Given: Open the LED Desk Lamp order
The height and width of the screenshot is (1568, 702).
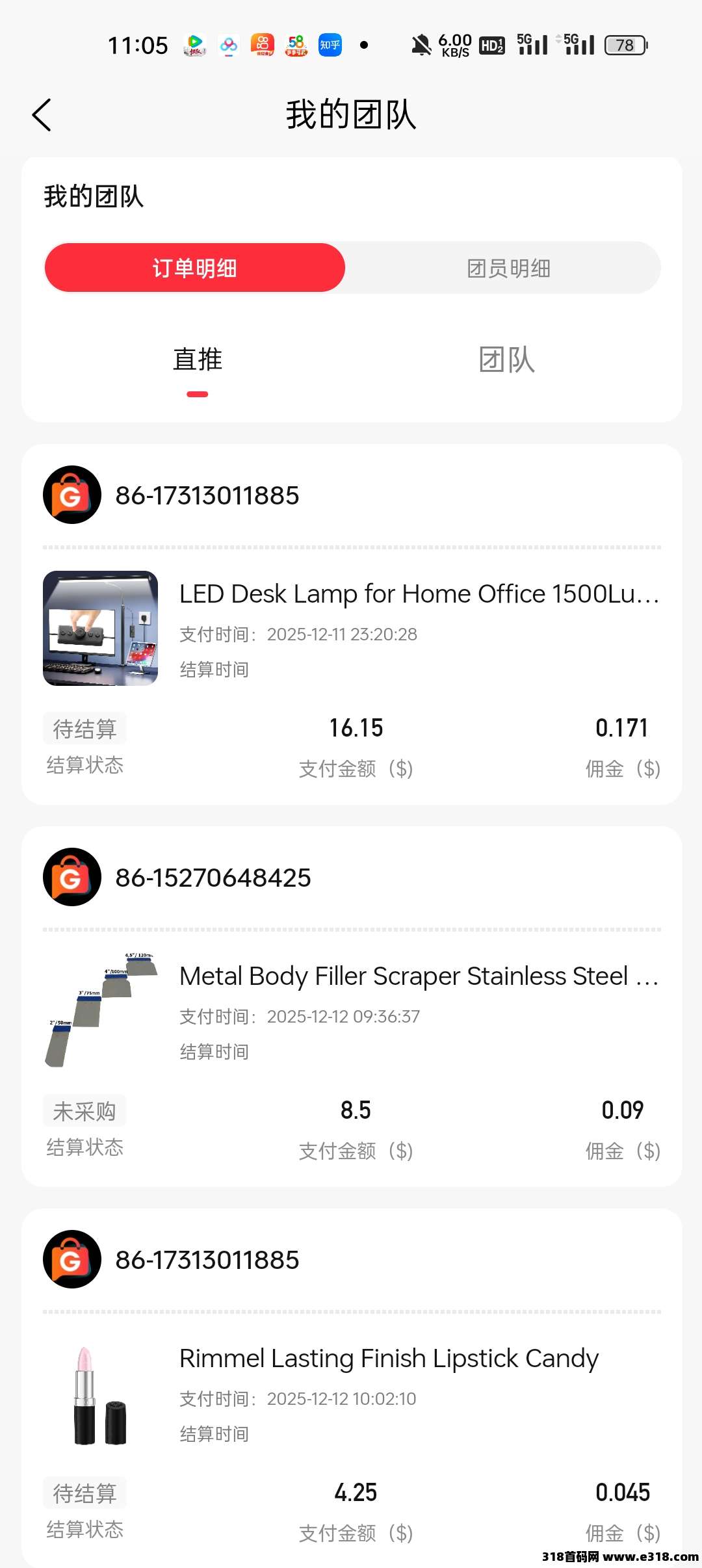Looking at the screenshot, I should (x=419, y=594).
